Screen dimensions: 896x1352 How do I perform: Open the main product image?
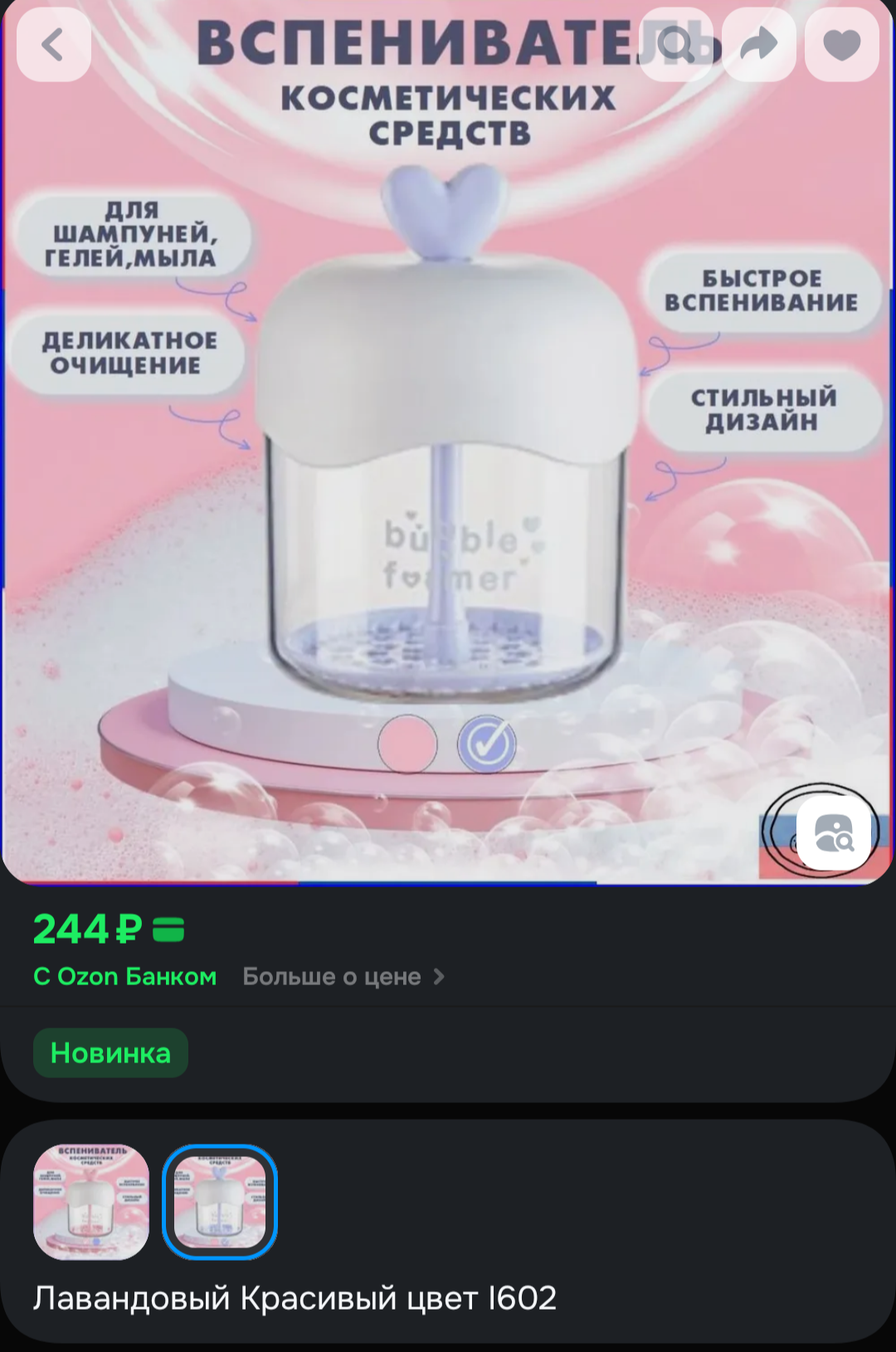pyautogui.click(x=448, y=498)
